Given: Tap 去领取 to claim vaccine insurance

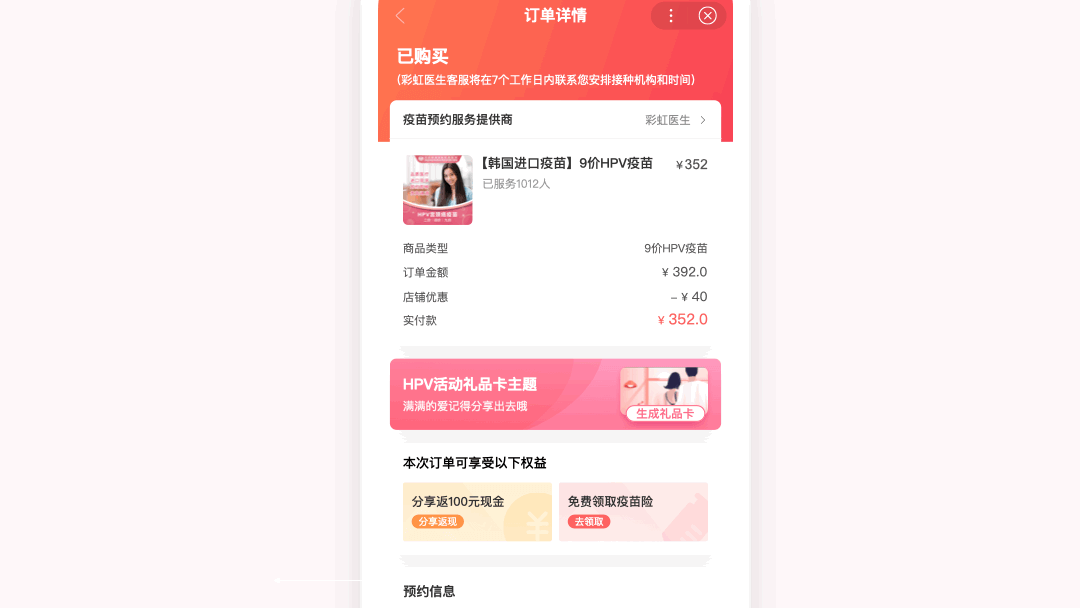Looking at the screenshot, I should point(588,522).
